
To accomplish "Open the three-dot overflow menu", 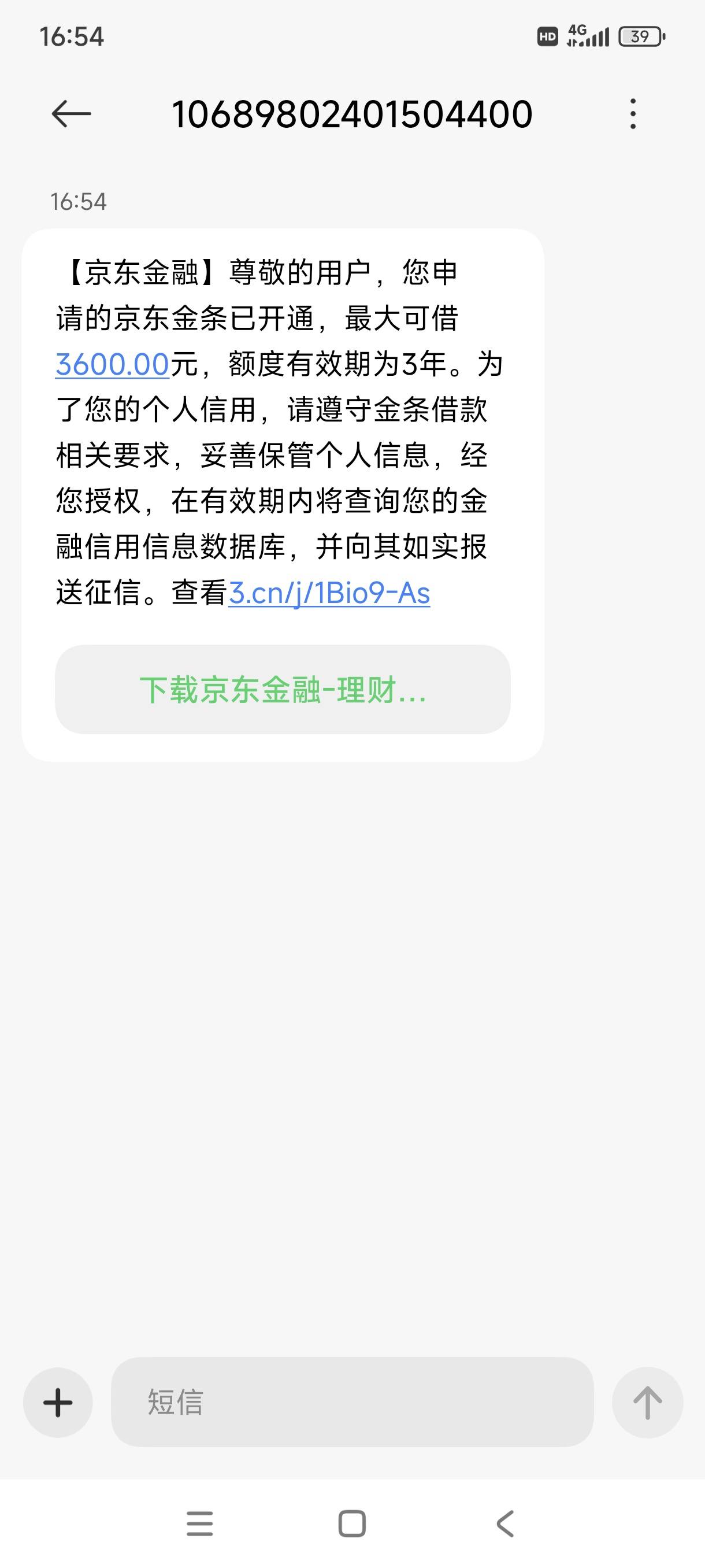I will click(x=633, y=114).
